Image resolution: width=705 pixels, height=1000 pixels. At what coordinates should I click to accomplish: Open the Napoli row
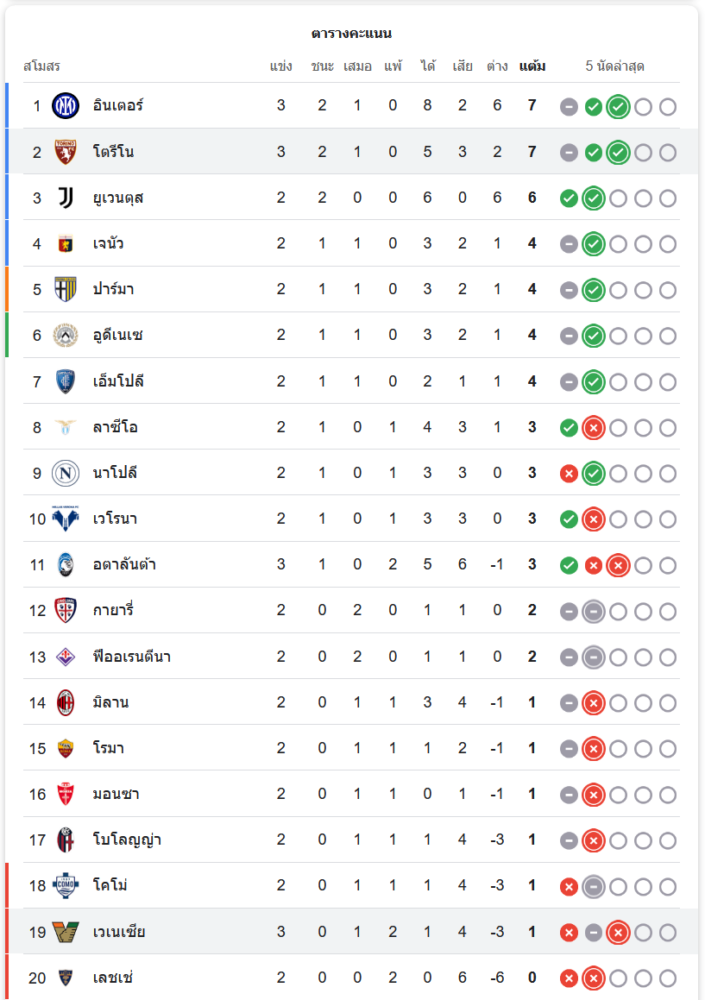(x=115, y=473)
